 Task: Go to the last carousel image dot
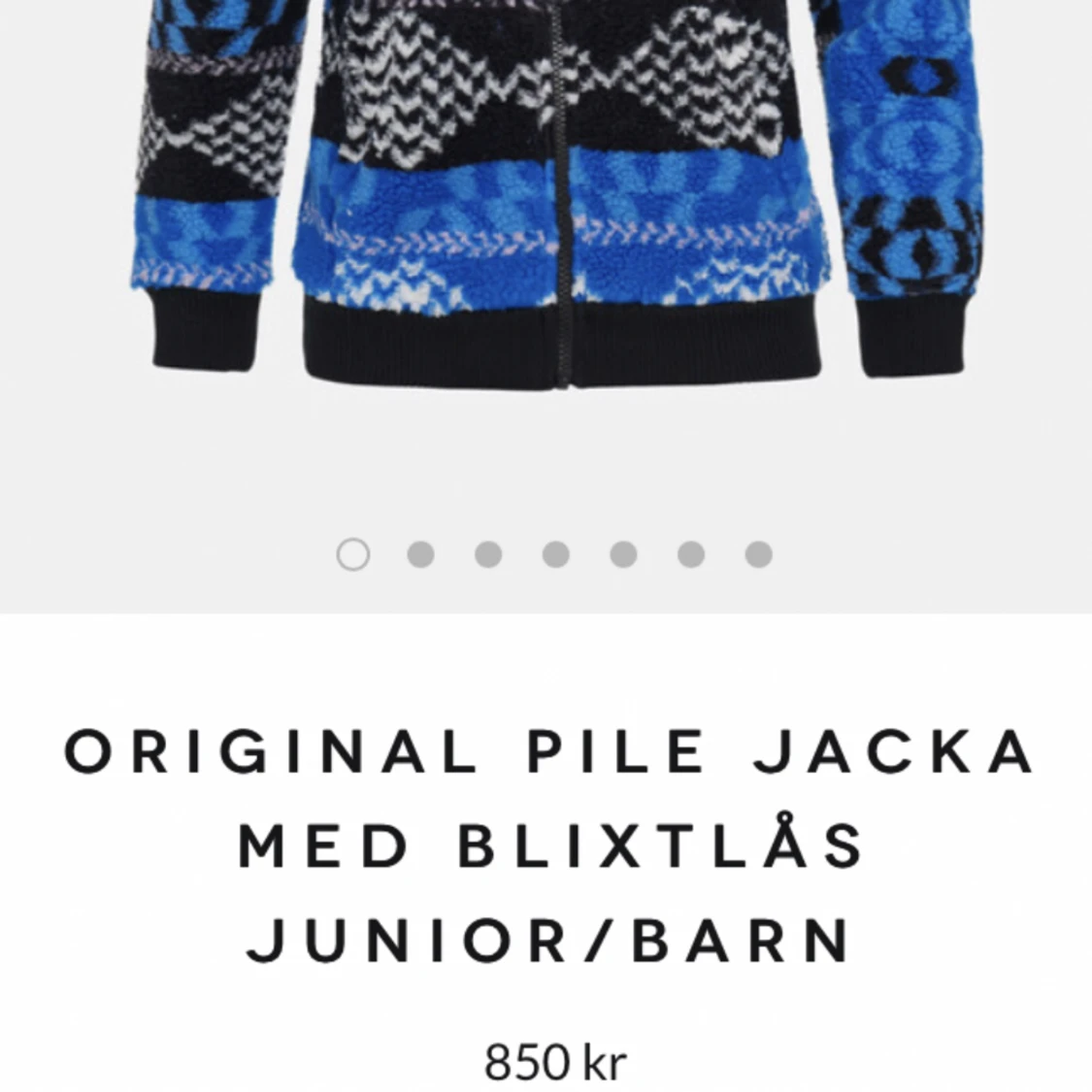point(759,554)
